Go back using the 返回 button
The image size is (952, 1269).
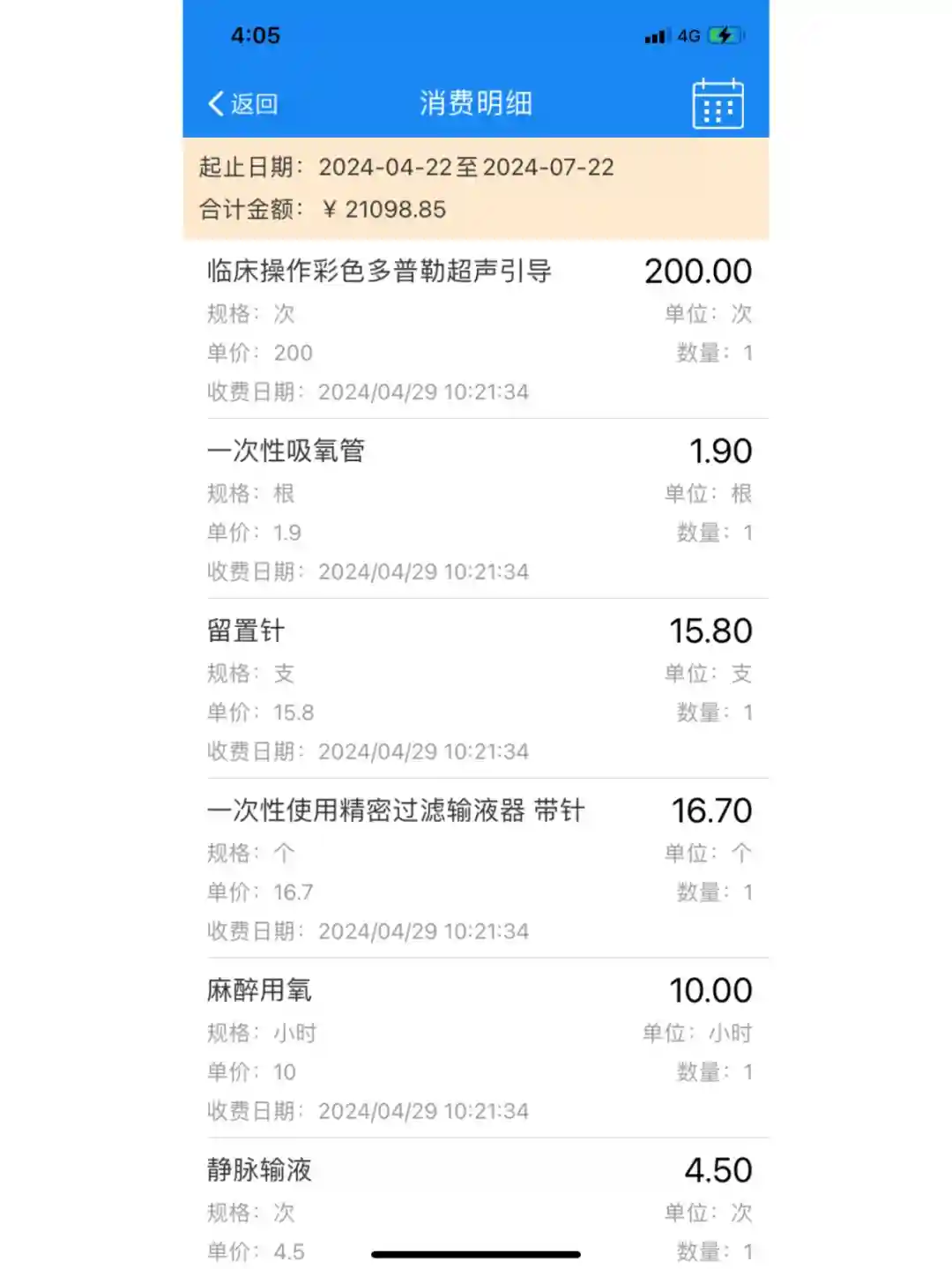coord(243,104)
